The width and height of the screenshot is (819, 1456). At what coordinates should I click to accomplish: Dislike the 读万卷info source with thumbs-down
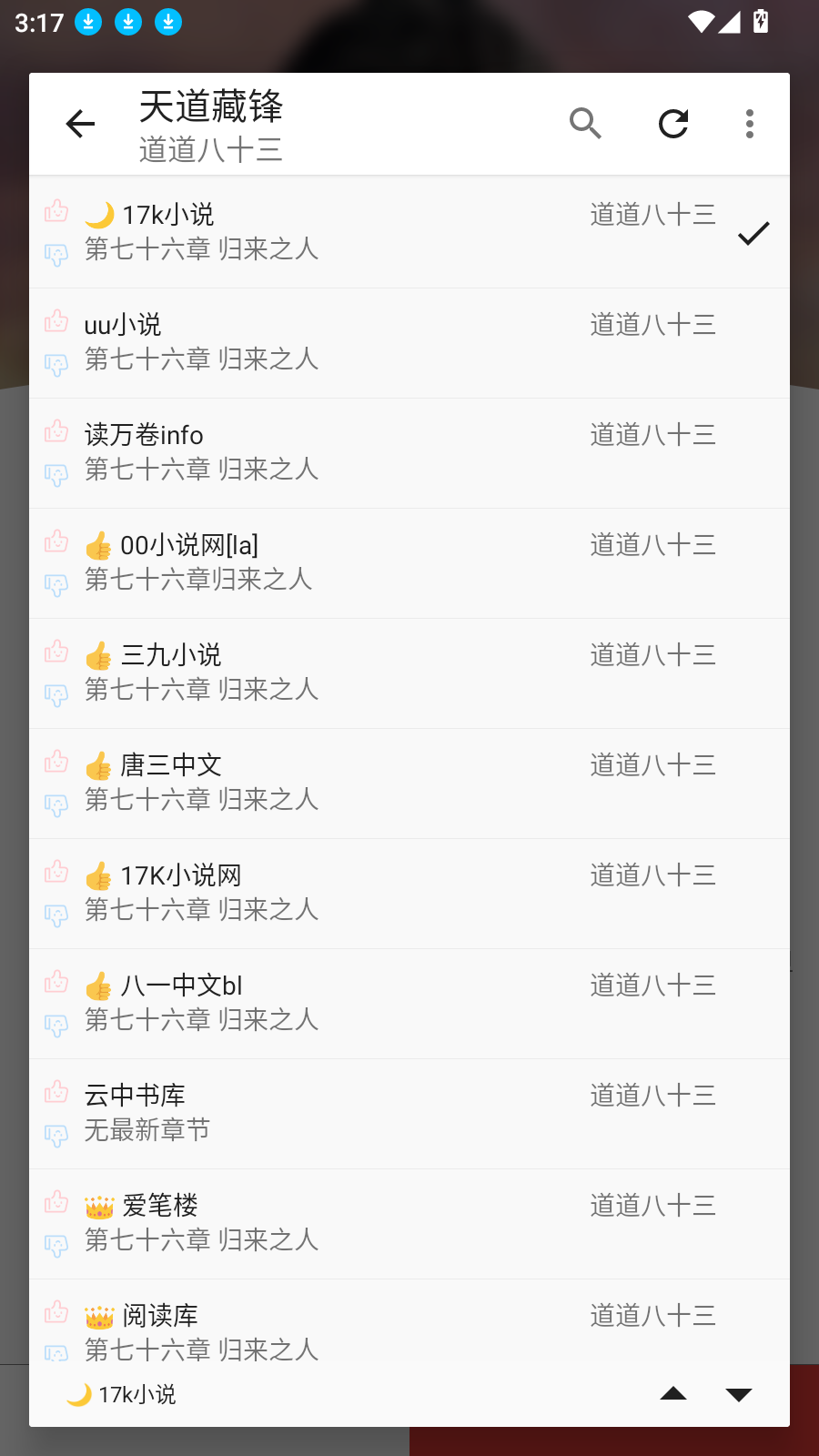[x=56, y=474]
